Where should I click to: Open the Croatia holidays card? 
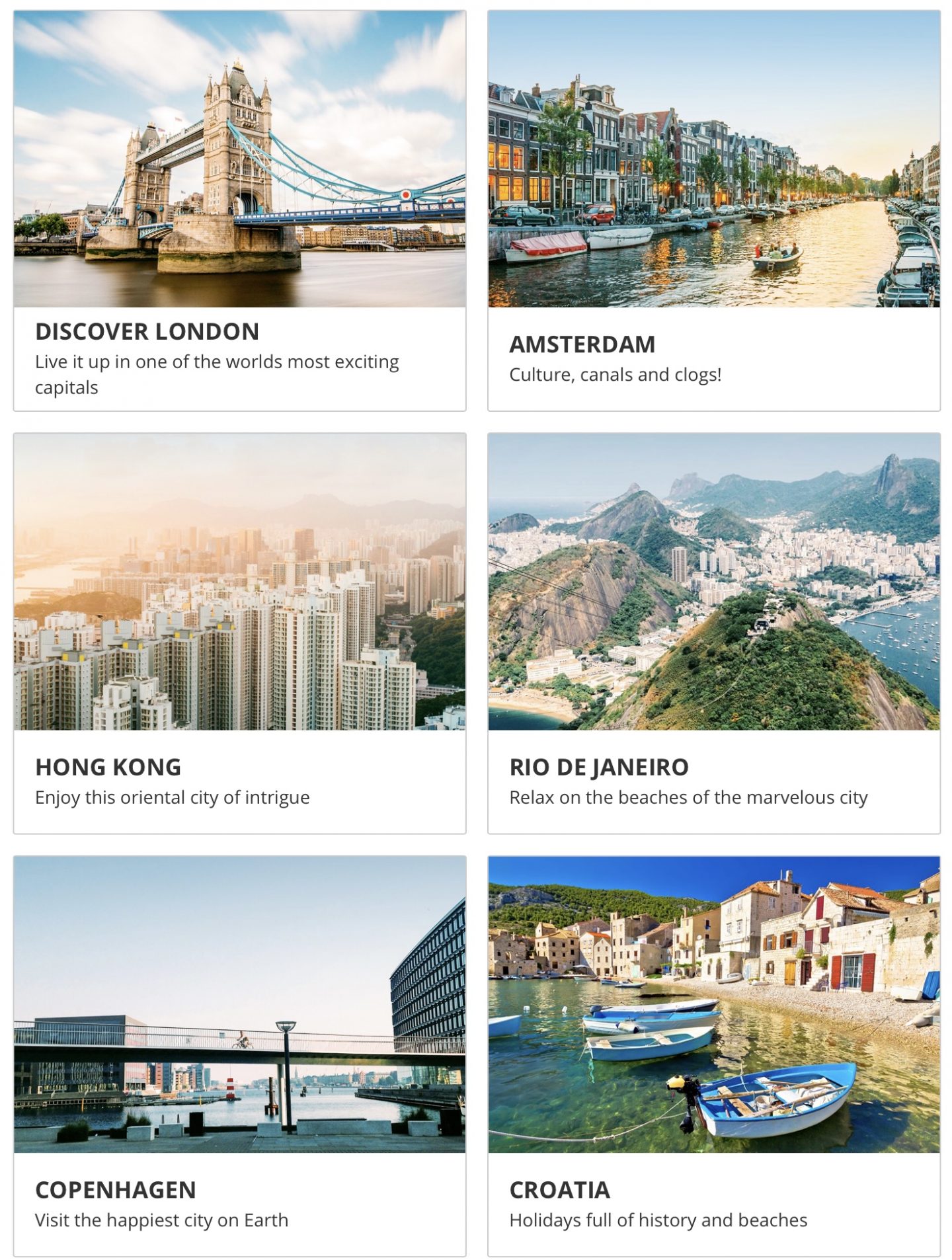713,1056
